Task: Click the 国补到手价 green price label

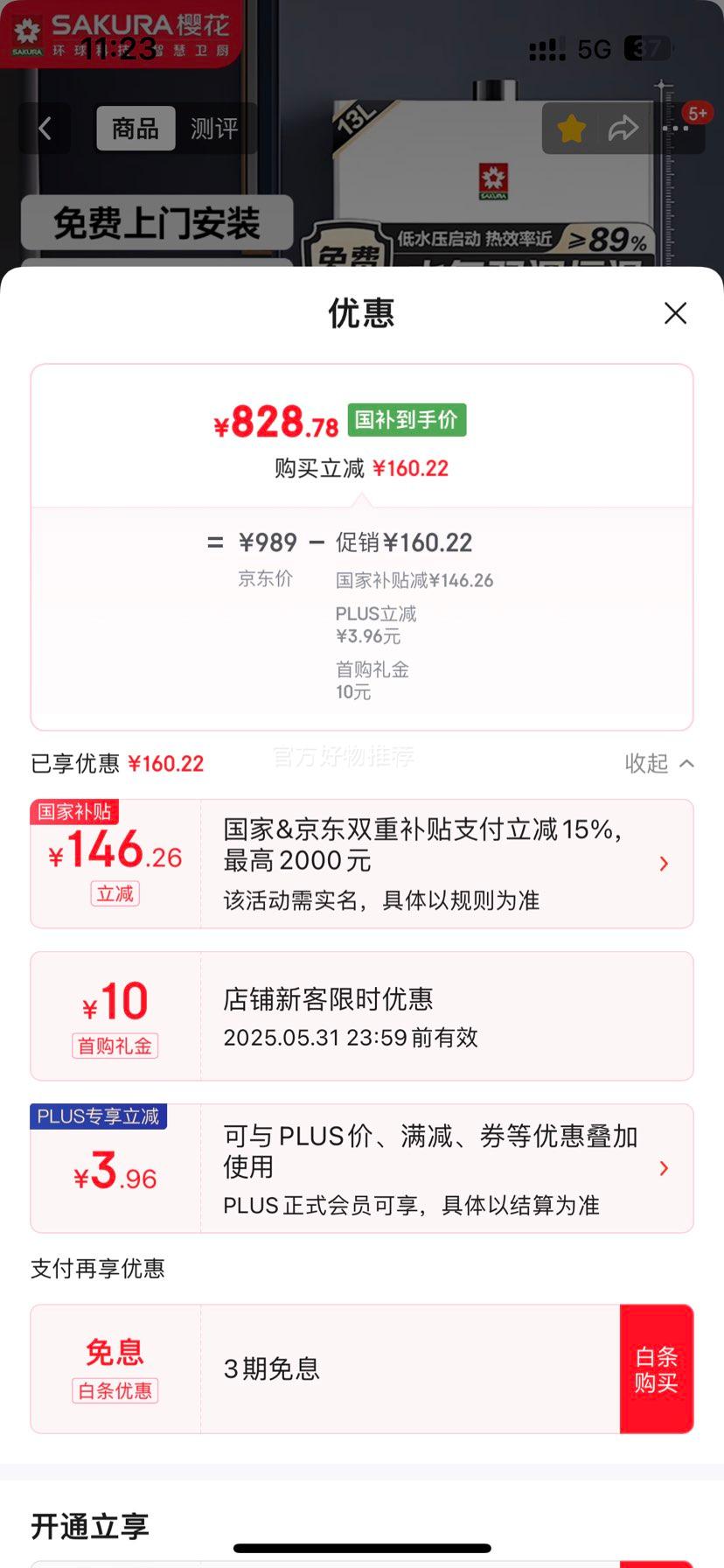Action: pos(406,420)
